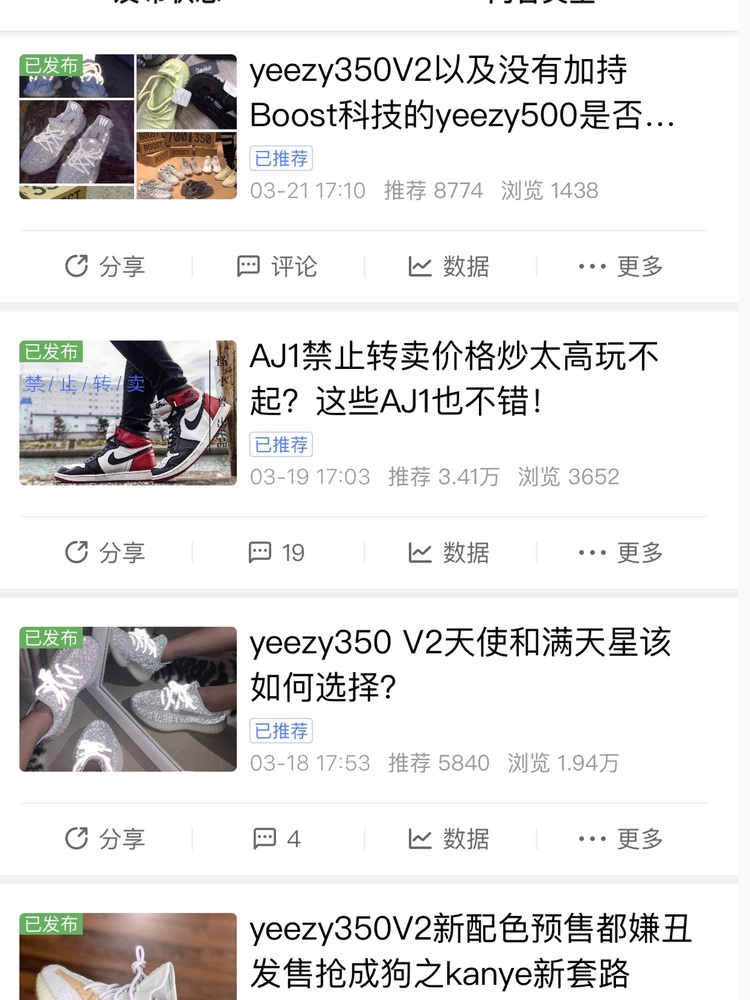Open the 4 comments on 天使和满天星 article
750x1000 pixels.
277,838
